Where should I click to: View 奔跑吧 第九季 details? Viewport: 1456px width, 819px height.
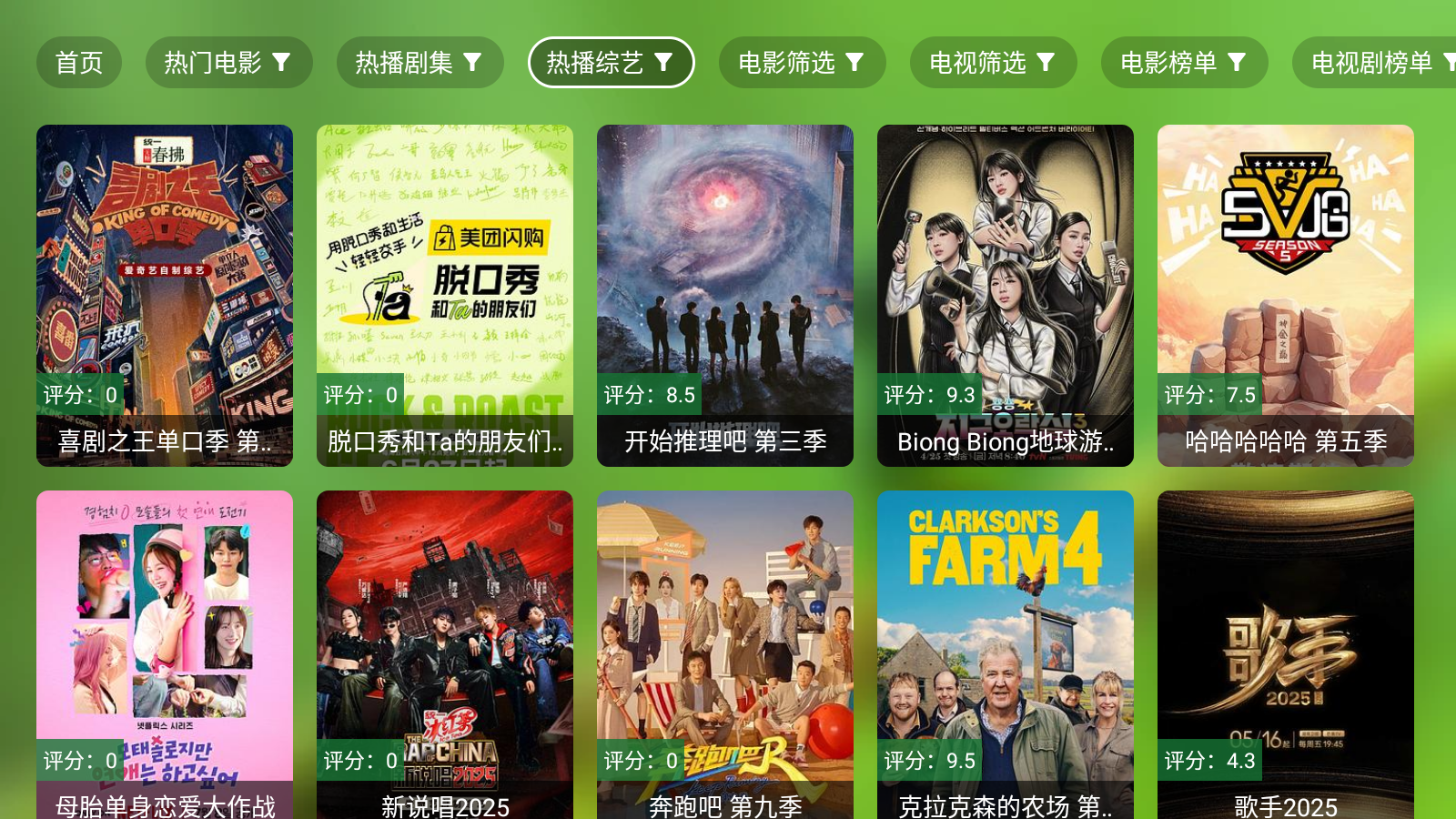tap(725, 654)
